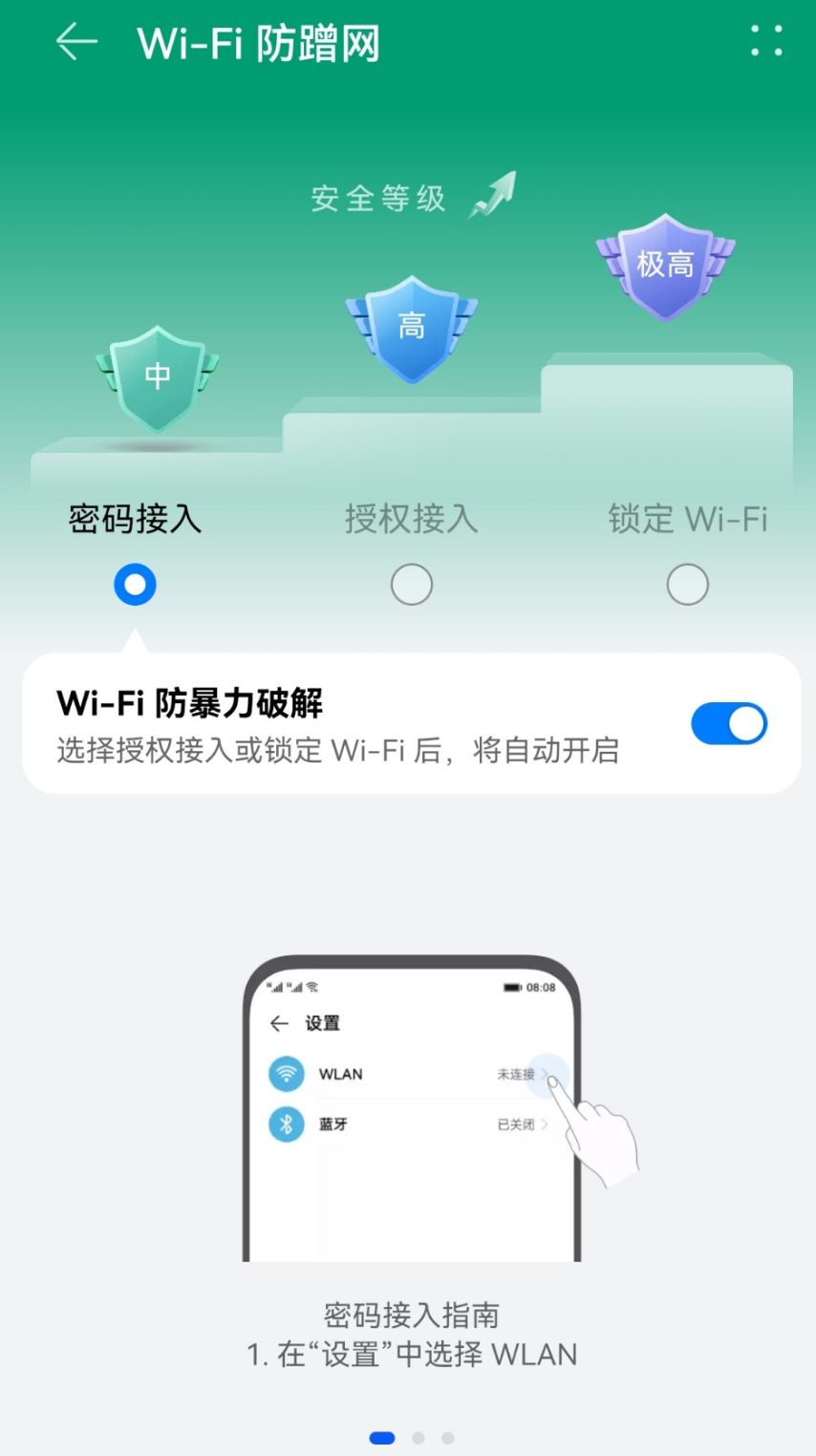Viewport: 816px width, 1456px height.
Task: Jump to the second guide page dot
Action: 418,1437
